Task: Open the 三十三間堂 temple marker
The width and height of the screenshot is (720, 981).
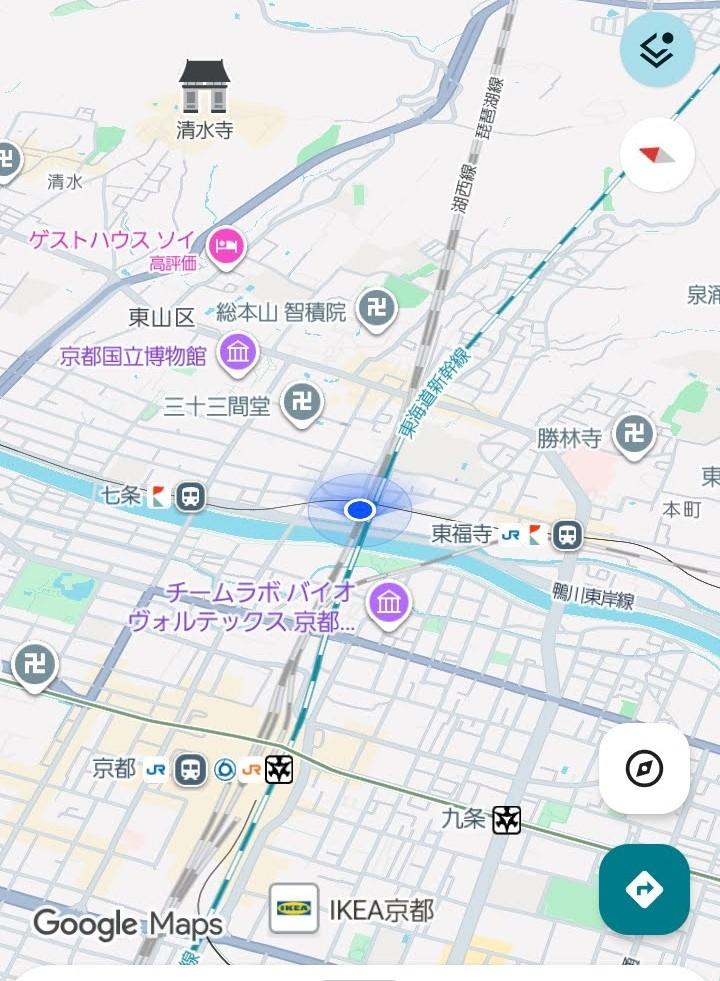Action: click(x=302, y=404)
